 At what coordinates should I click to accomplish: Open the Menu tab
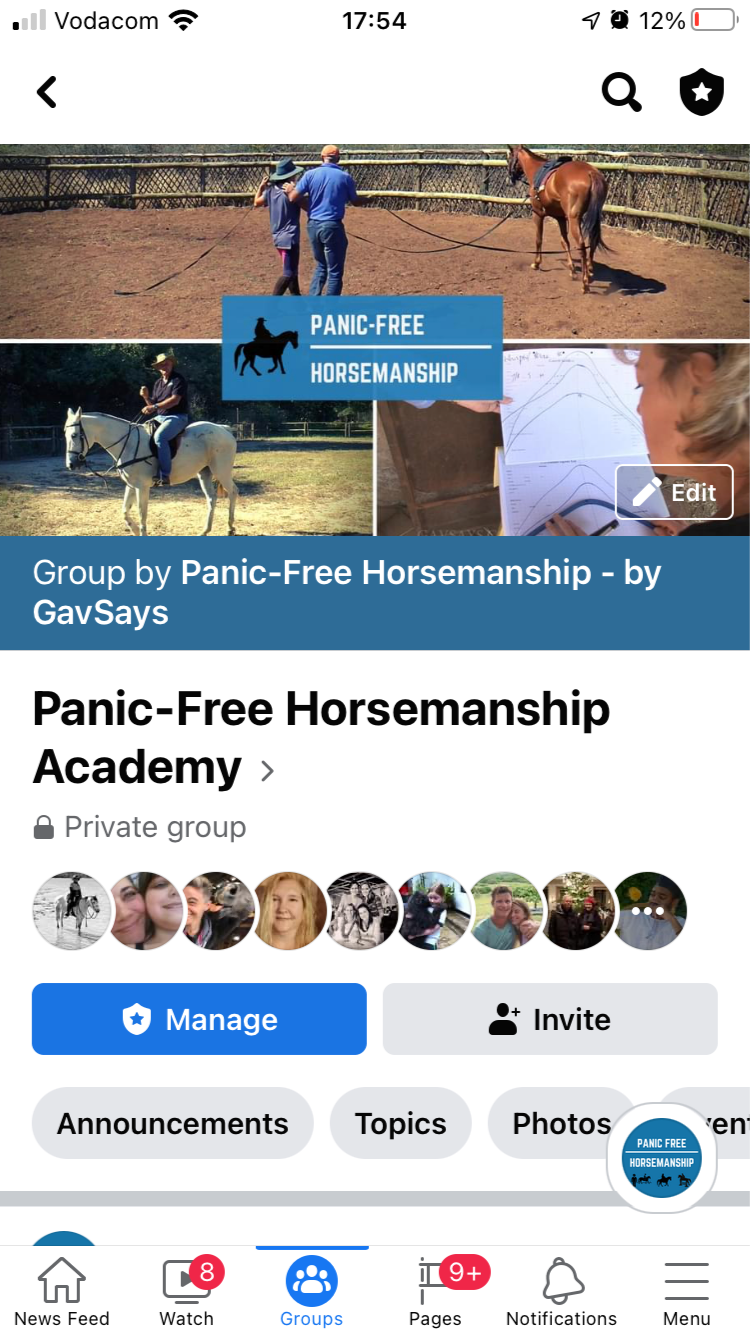coord(686,1292)
